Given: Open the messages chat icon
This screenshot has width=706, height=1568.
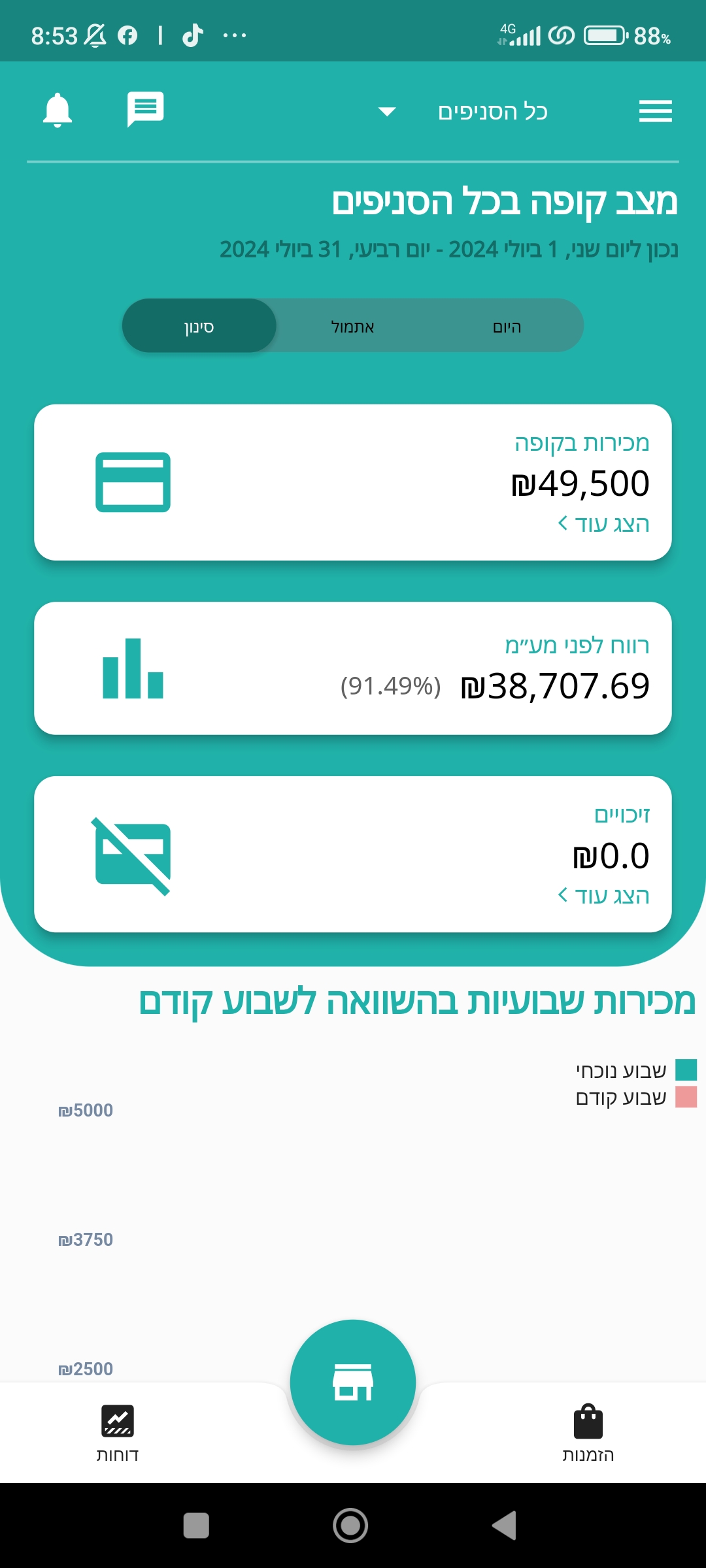Looking at the screenshot, I should pyautogui.click(x=145, y=109).
